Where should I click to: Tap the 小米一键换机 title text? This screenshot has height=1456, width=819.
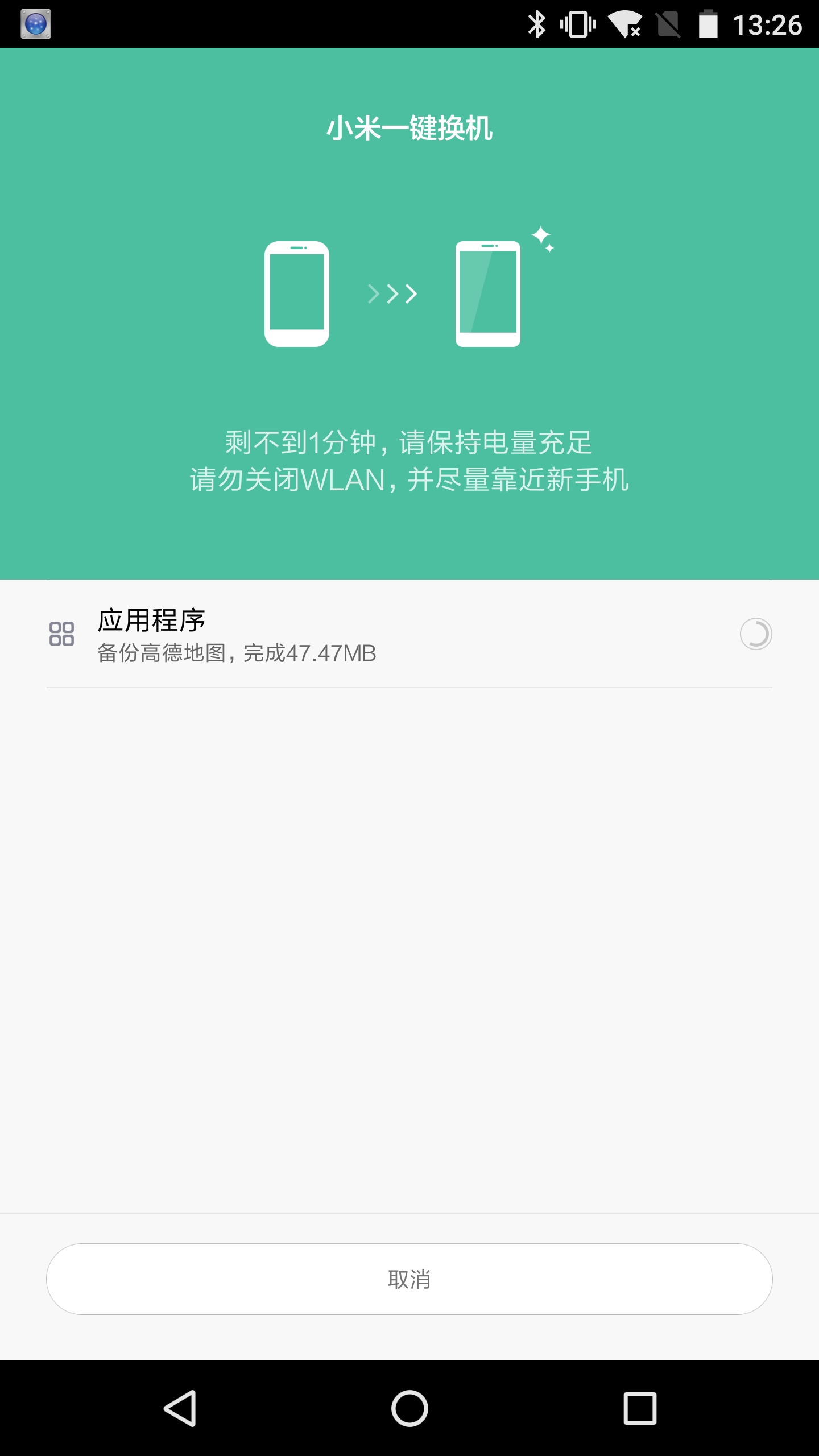(409, 129)
